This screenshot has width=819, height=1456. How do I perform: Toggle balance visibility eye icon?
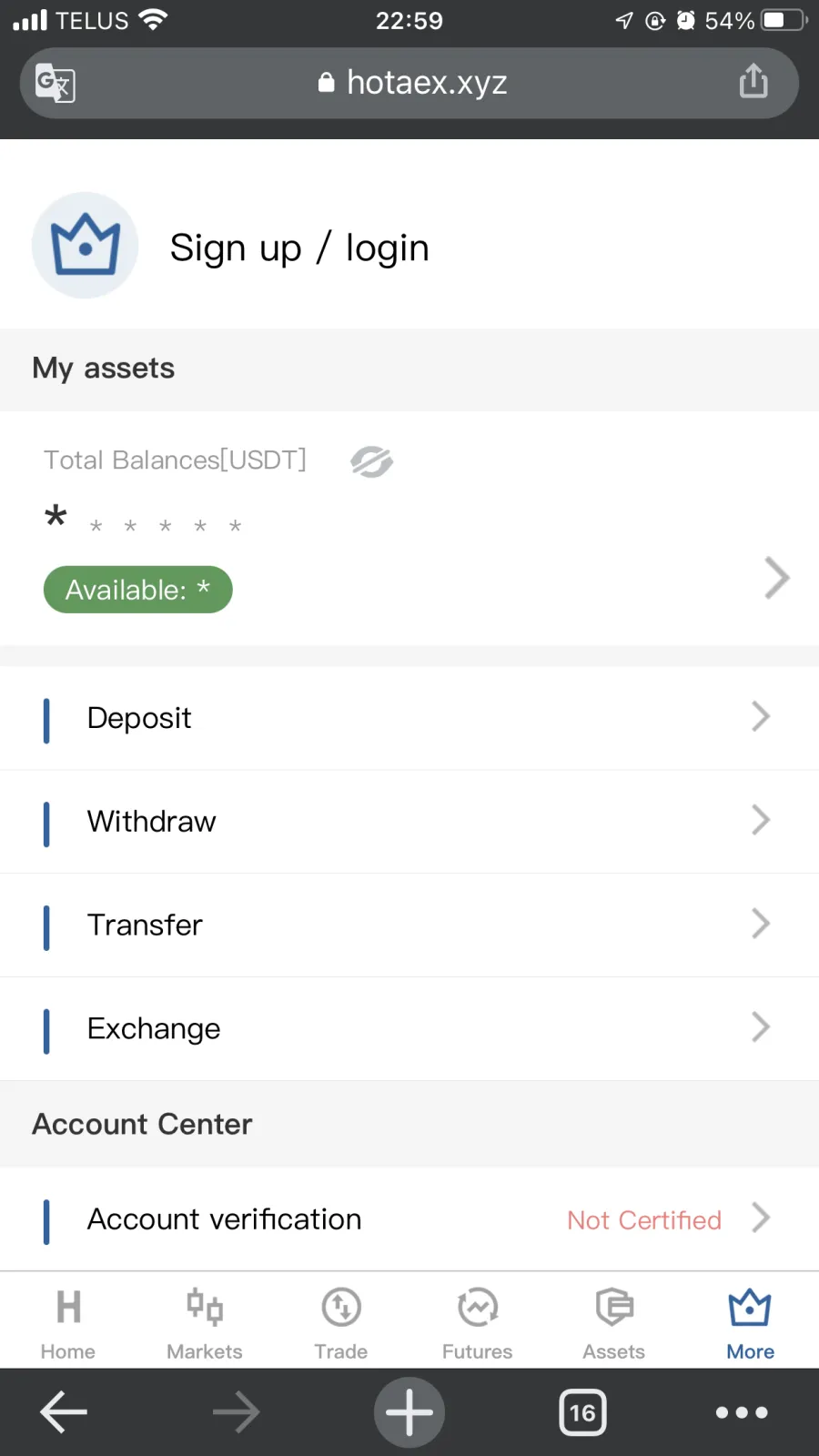(371, 462)
